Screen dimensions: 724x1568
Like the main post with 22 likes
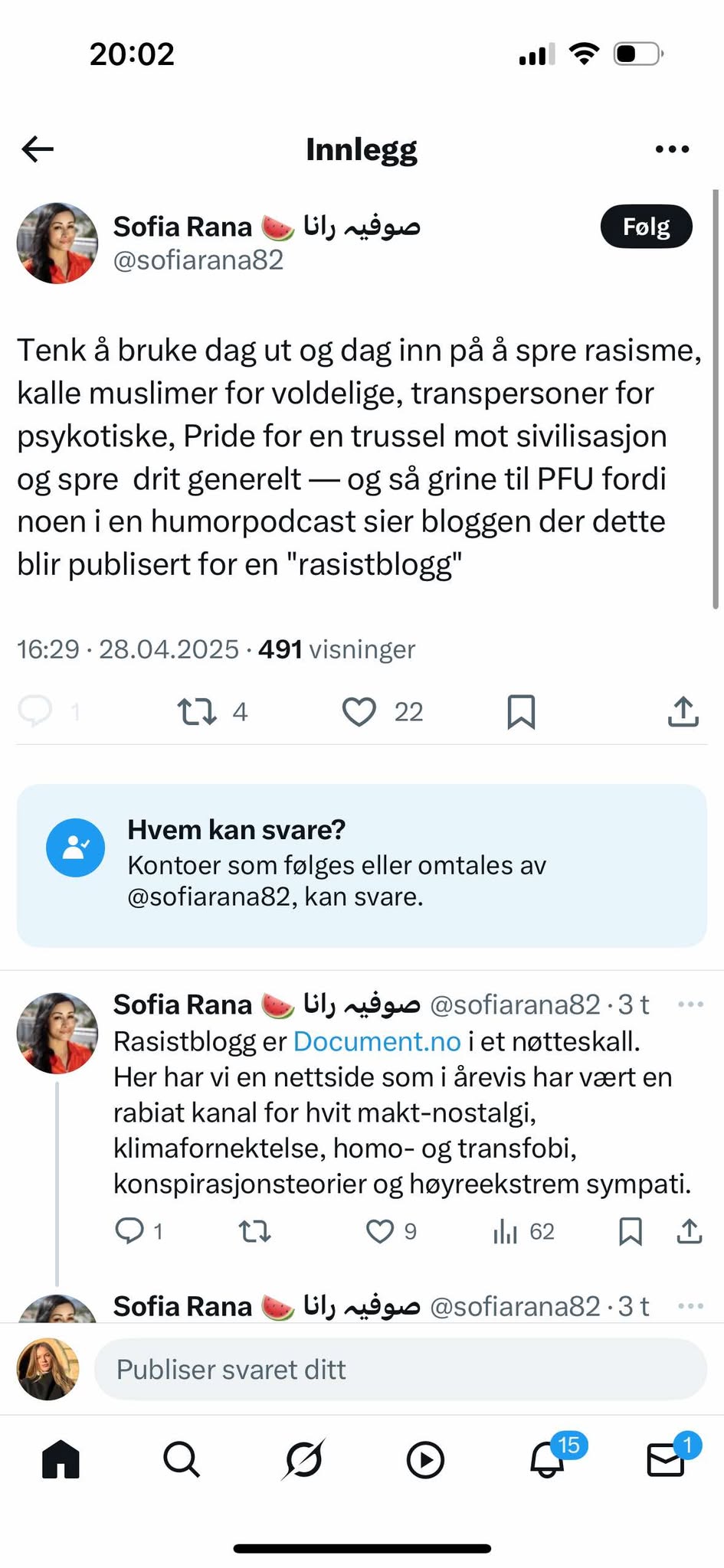coord(359,711)
